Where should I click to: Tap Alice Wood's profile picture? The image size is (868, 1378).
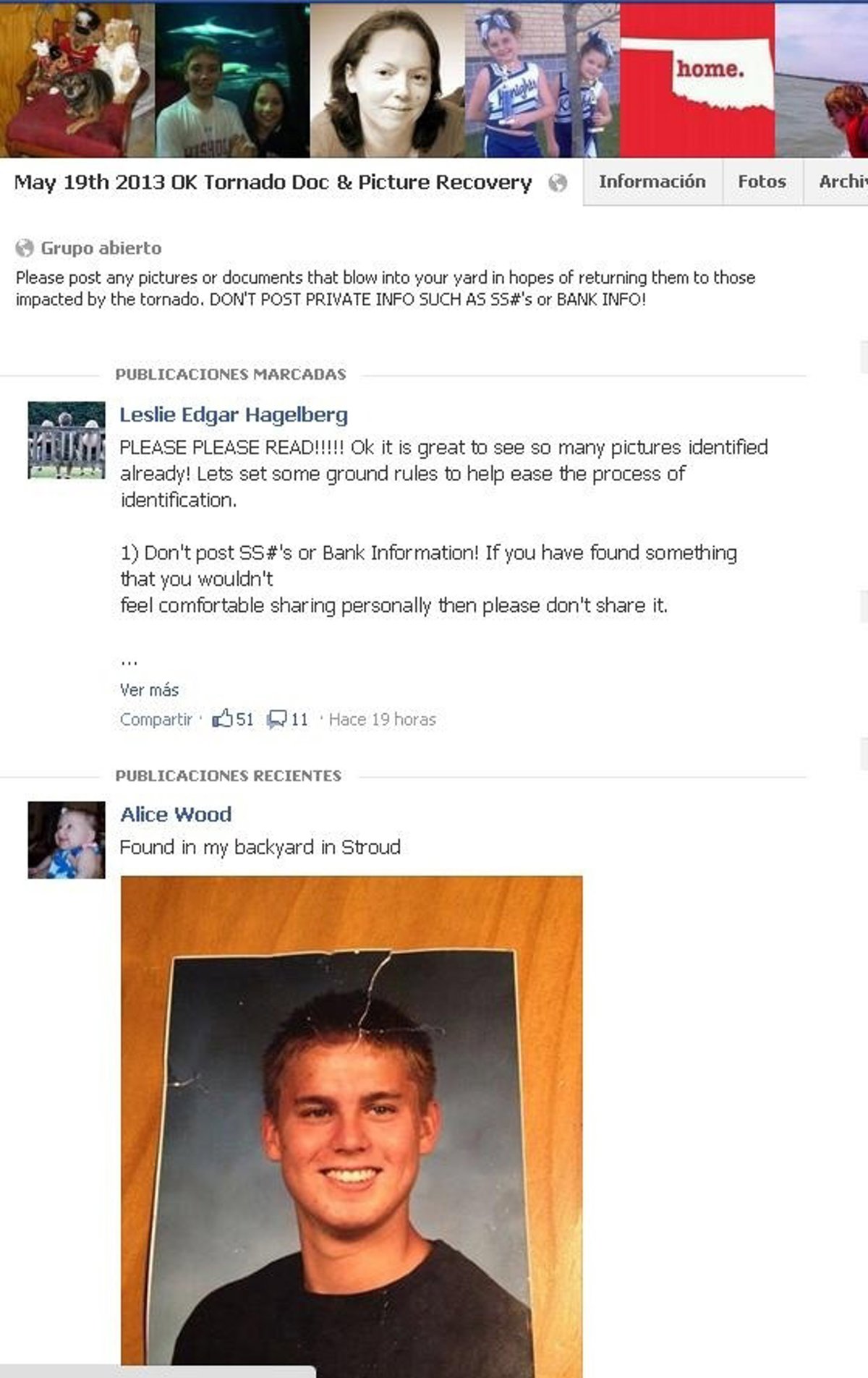pos(67,840)
